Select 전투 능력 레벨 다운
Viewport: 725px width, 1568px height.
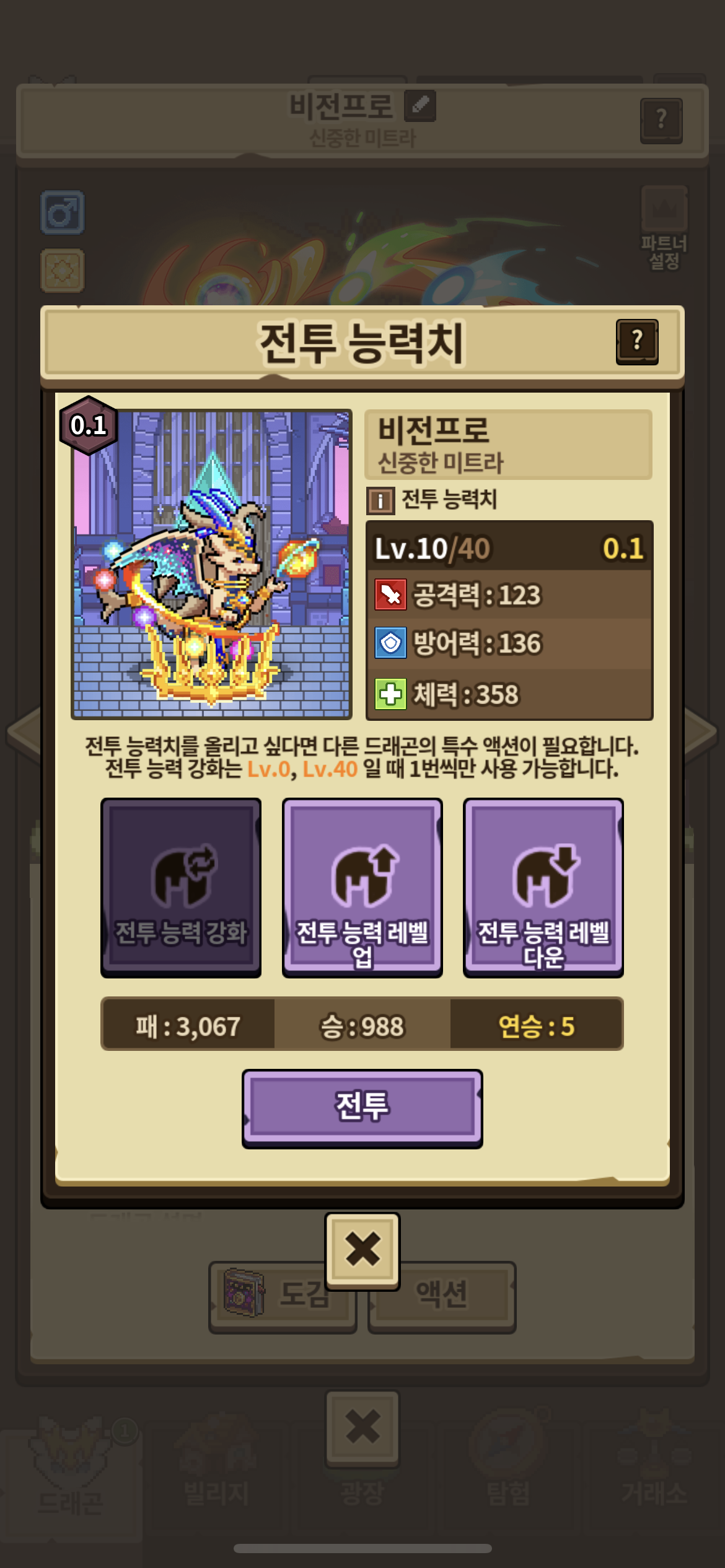pos(543,887)
